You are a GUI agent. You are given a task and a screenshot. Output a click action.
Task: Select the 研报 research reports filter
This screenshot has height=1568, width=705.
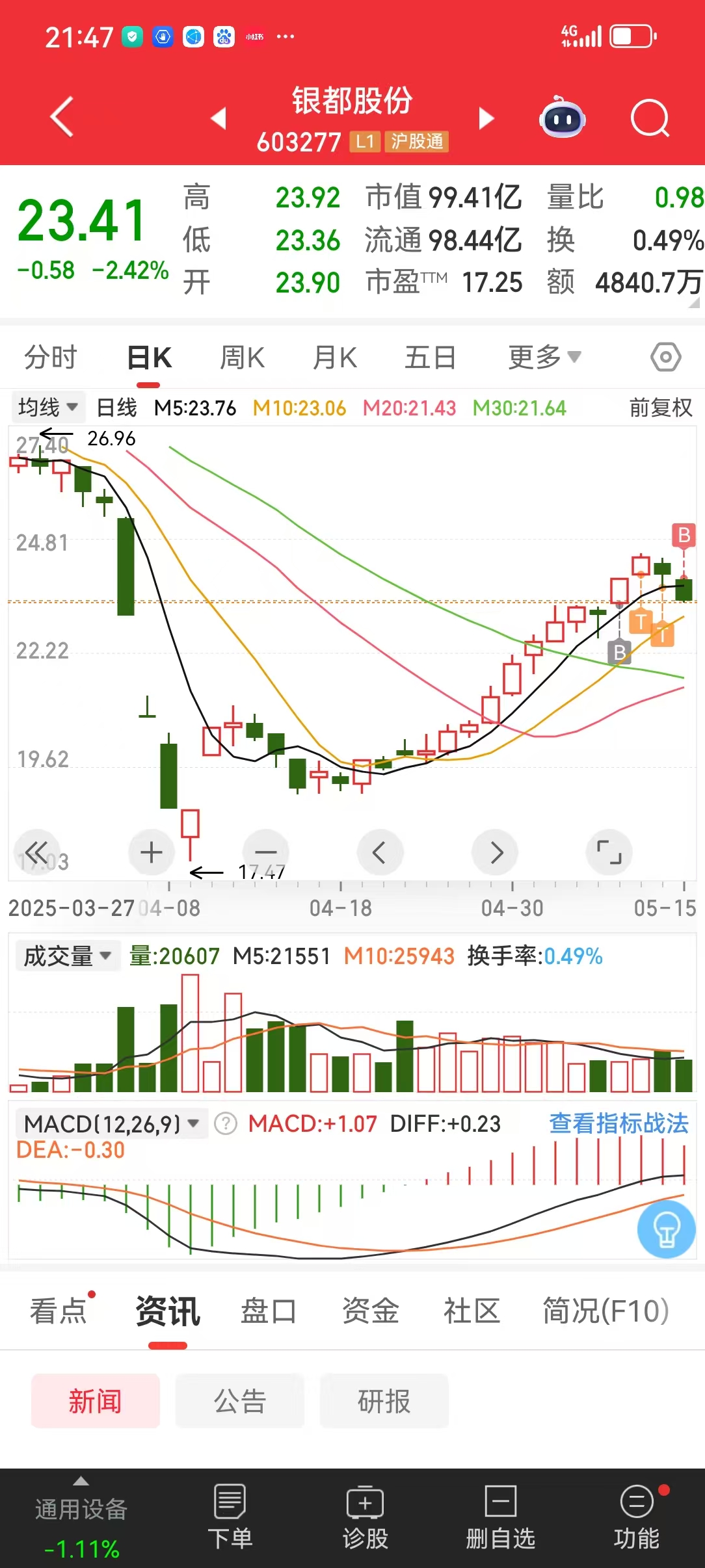(384, 1402)
